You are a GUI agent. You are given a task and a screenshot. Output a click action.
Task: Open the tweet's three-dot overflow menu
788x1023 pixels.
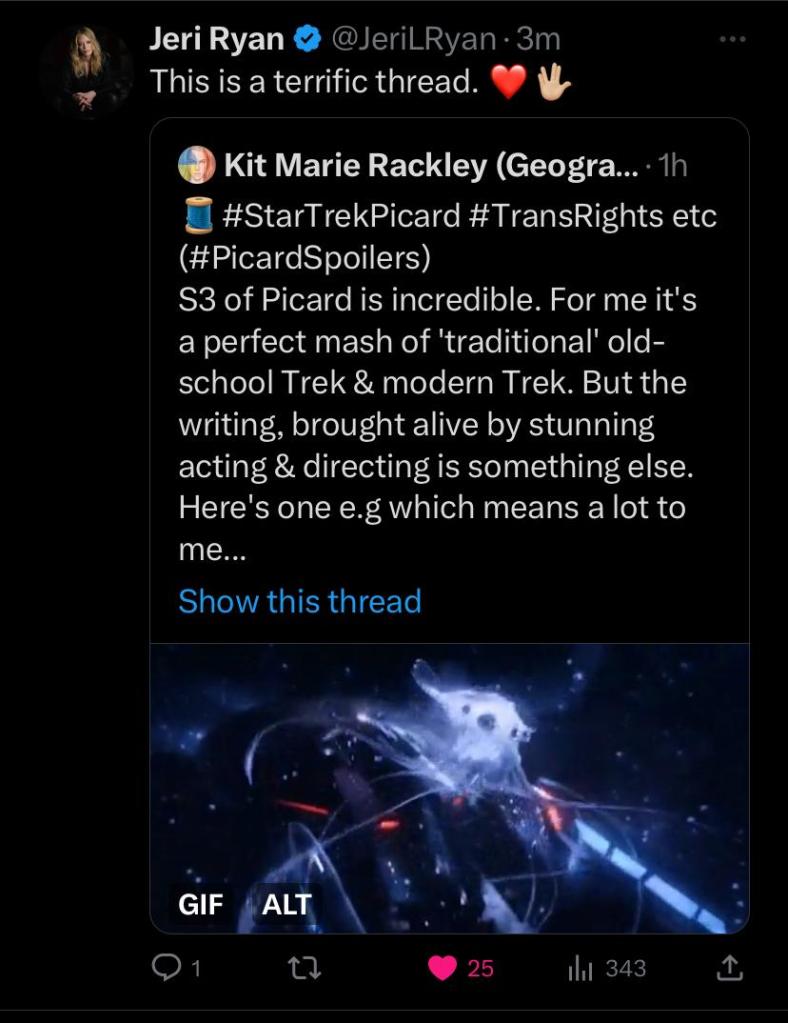(732, 40)
